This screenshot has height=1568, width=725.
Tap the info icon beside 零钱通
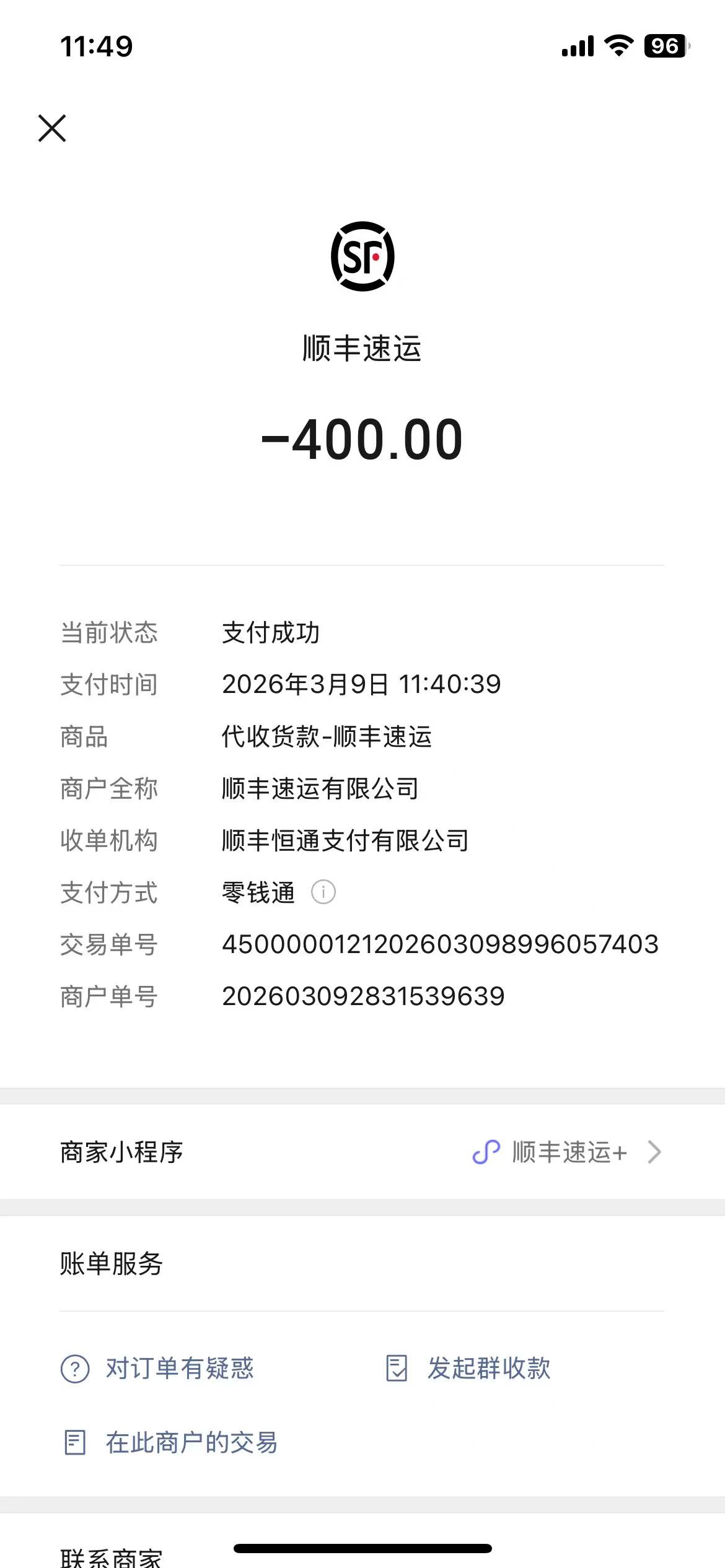323,892
